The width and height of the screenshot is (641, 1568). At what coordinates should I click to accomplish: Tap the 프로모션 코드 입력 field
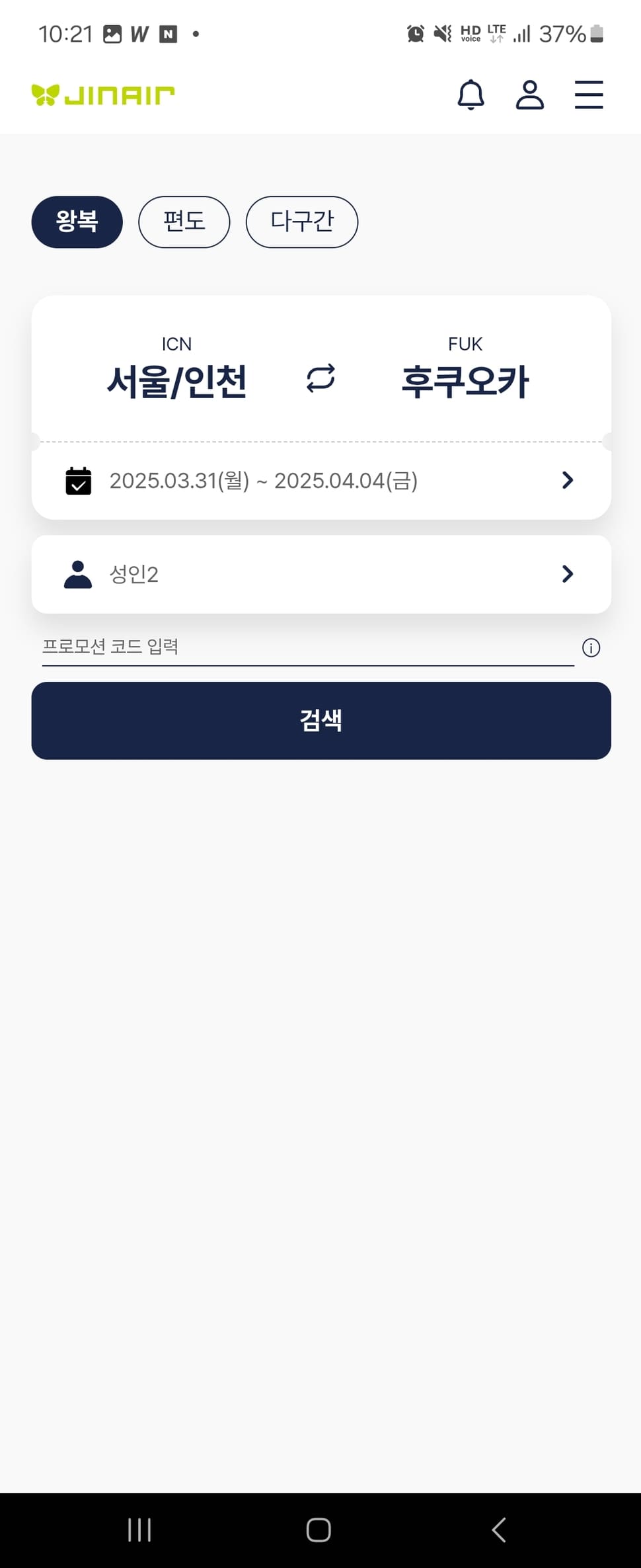click(x=307, y=647)
